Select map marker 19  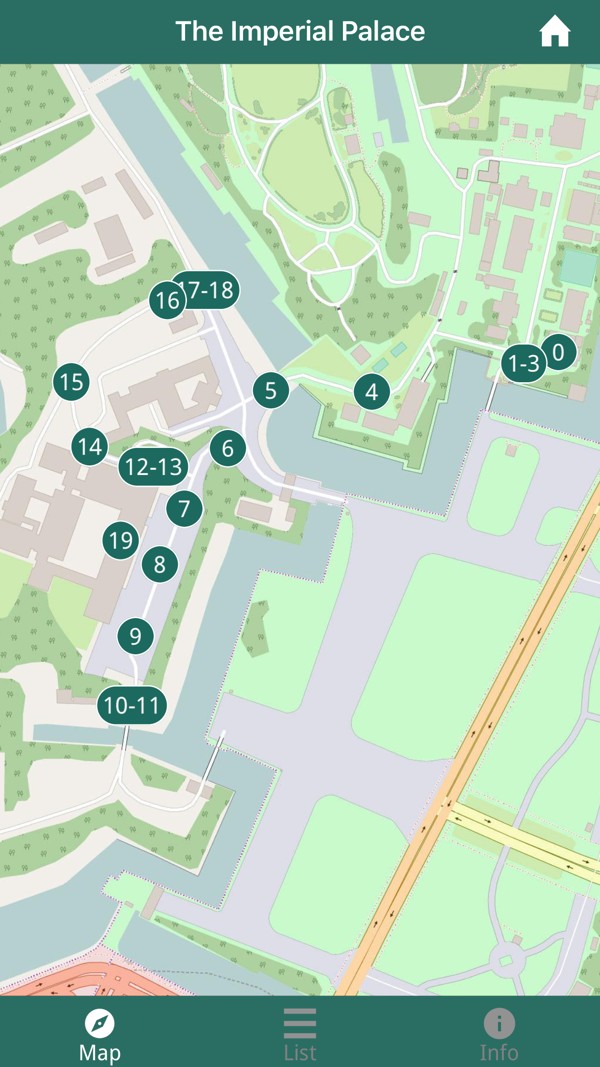pos(120,540)
